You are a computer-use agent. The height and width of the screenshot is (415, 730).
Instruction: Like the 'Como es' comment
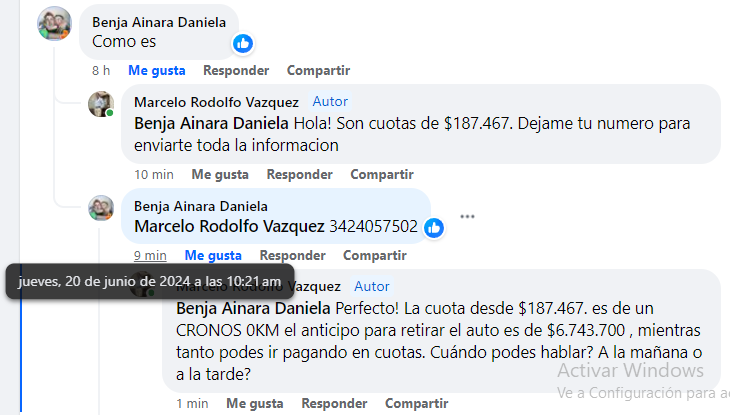coord(156,70)
